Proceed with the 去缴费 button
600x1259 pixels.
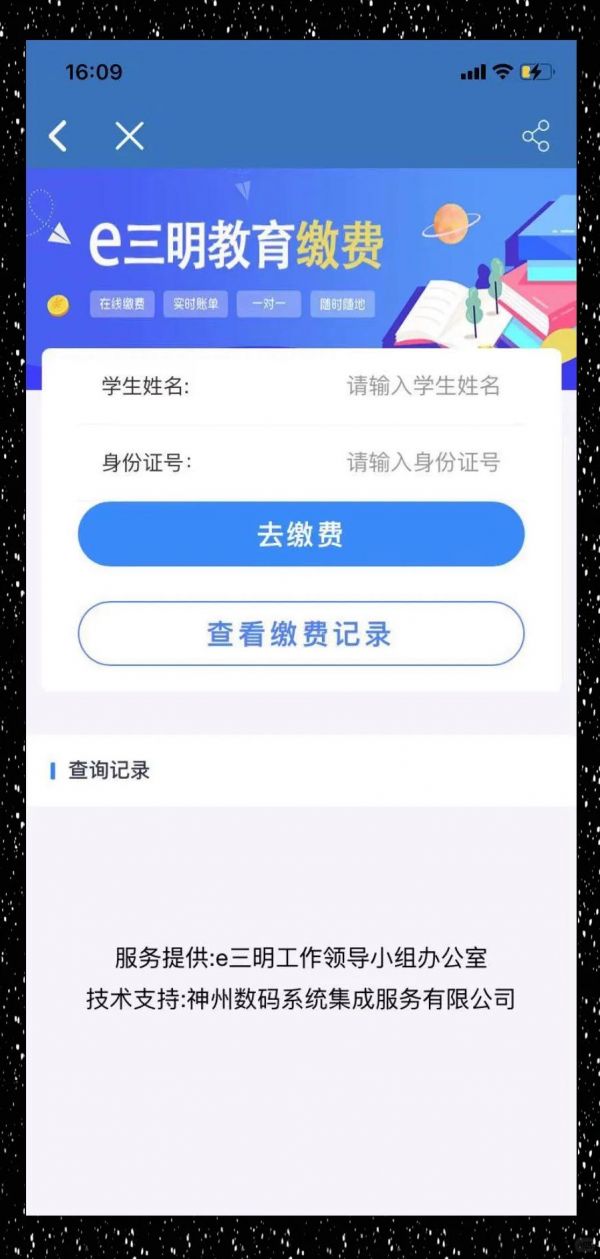coord(301,534)
